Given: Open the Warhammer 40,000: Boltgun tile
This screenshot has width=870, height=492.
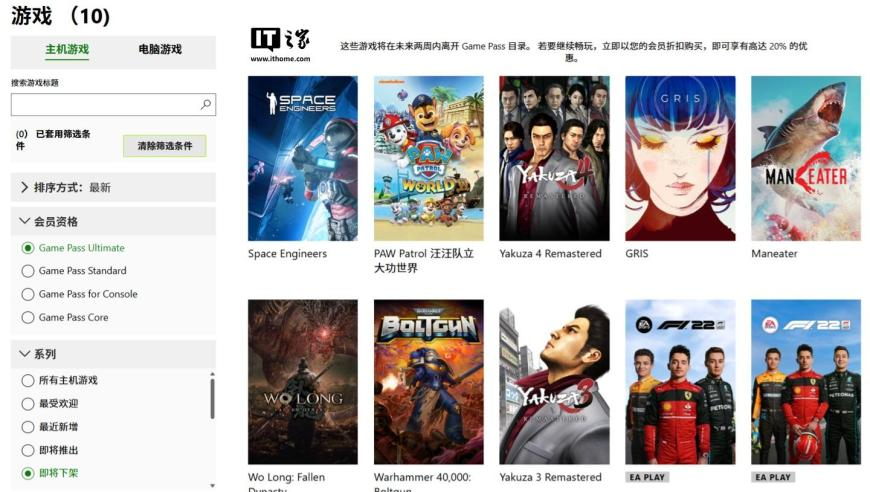Looking at the screenshot, I should coord(428,382).
